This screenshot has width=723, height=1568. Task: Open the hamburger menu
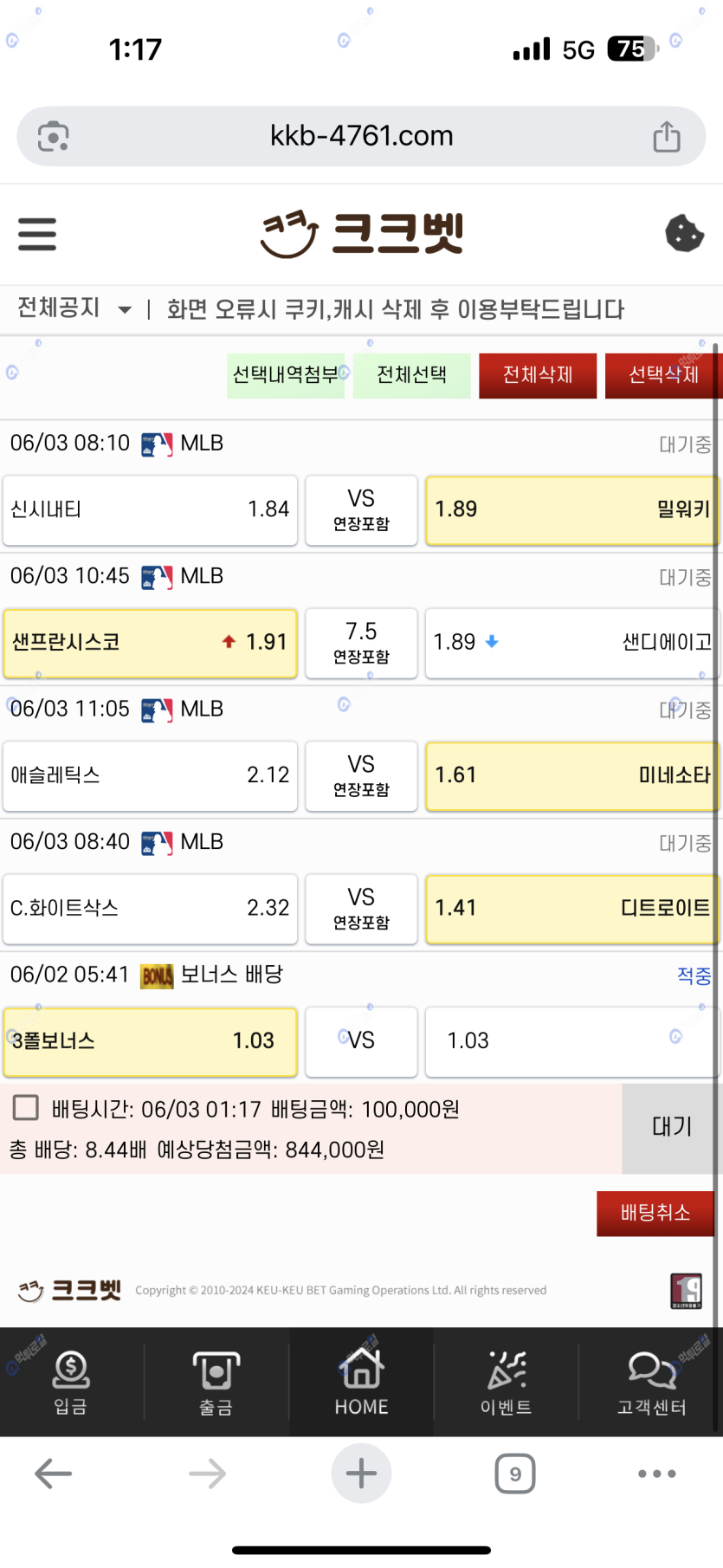click(37, 234)
